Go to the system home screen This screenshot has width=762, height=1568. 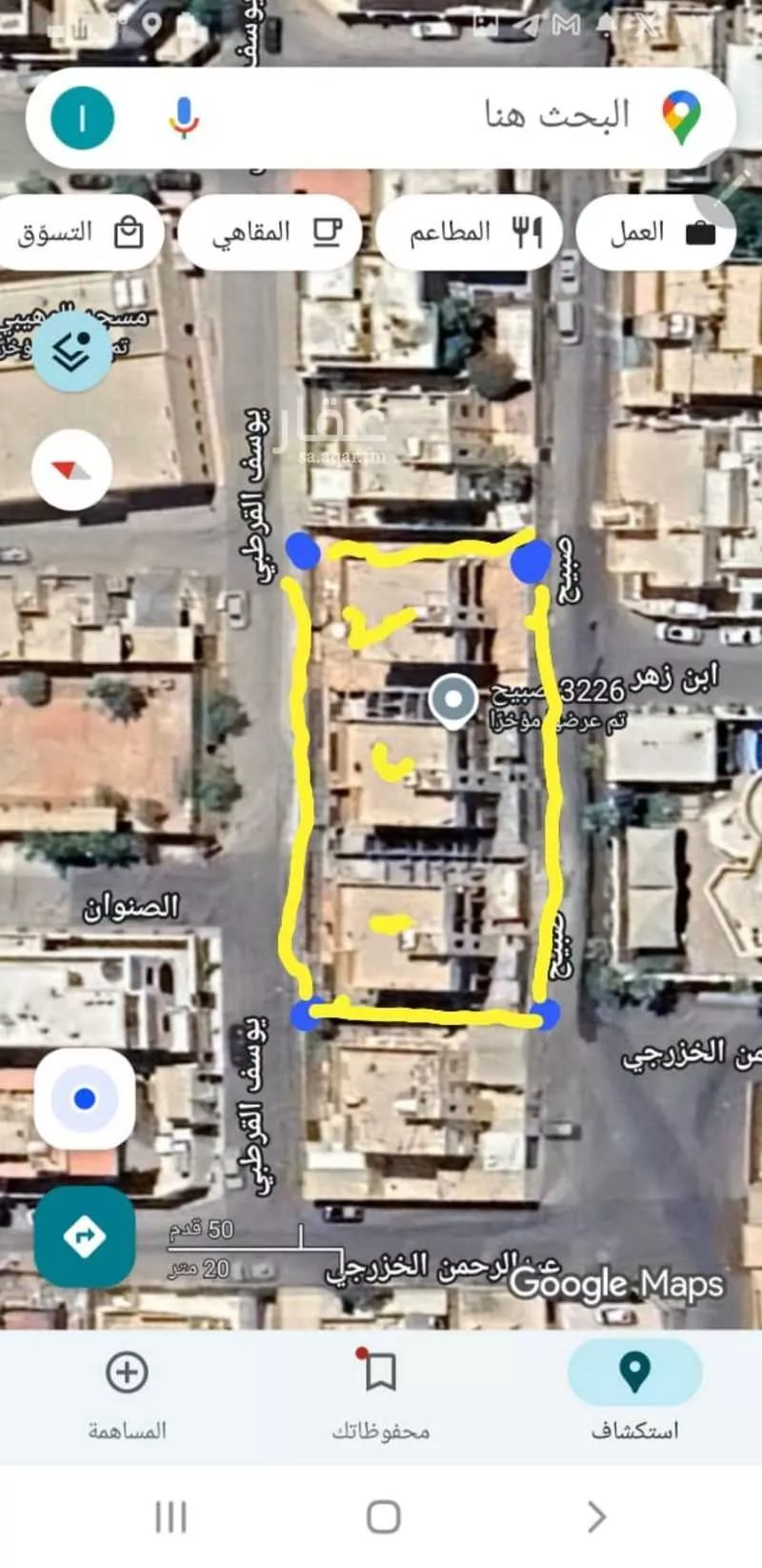pyautogui.click(x=383, y=1517)
